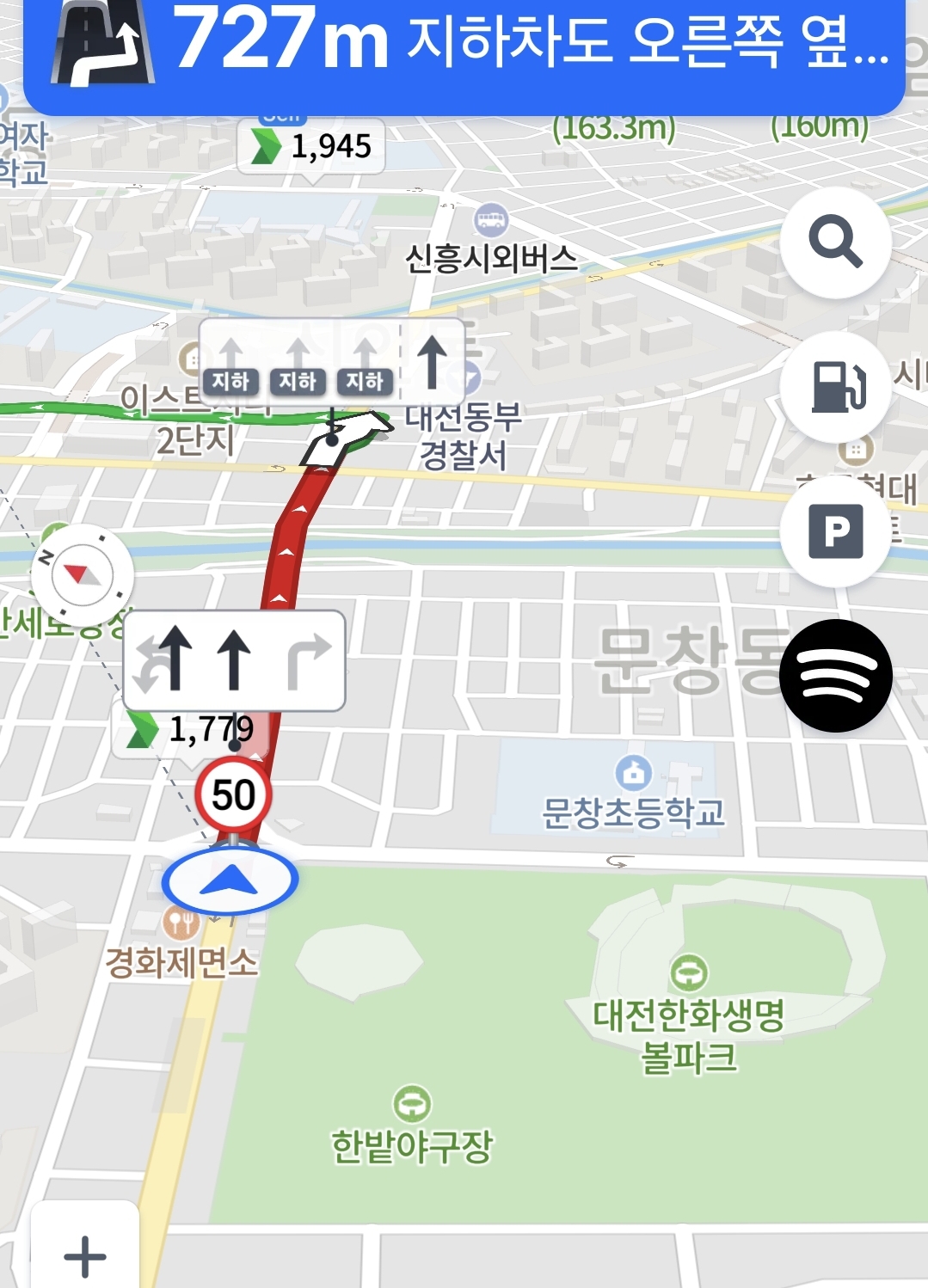Find nearby gas stations
The height and width of the screenshot is (1288, 928).
tap(835, 387)
